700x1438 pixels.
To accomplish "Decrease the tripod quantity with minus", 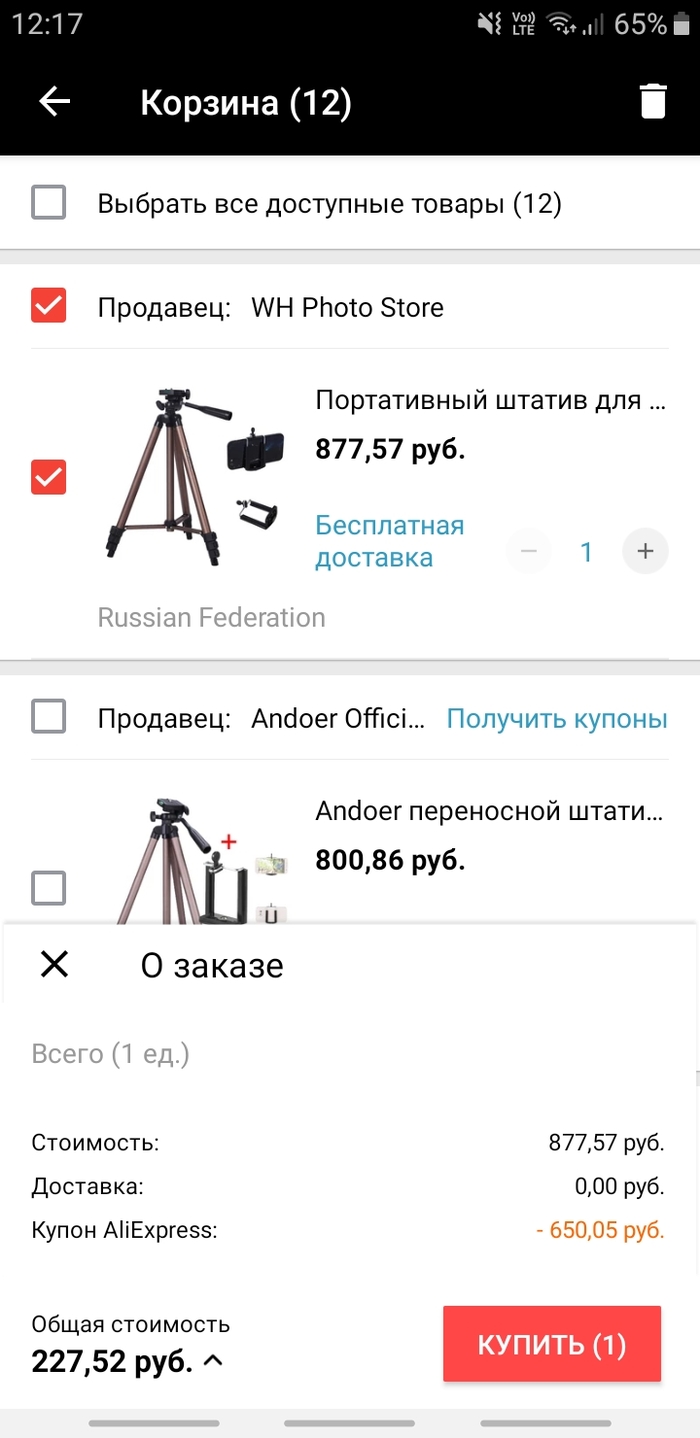I will (x=529, y=551).
